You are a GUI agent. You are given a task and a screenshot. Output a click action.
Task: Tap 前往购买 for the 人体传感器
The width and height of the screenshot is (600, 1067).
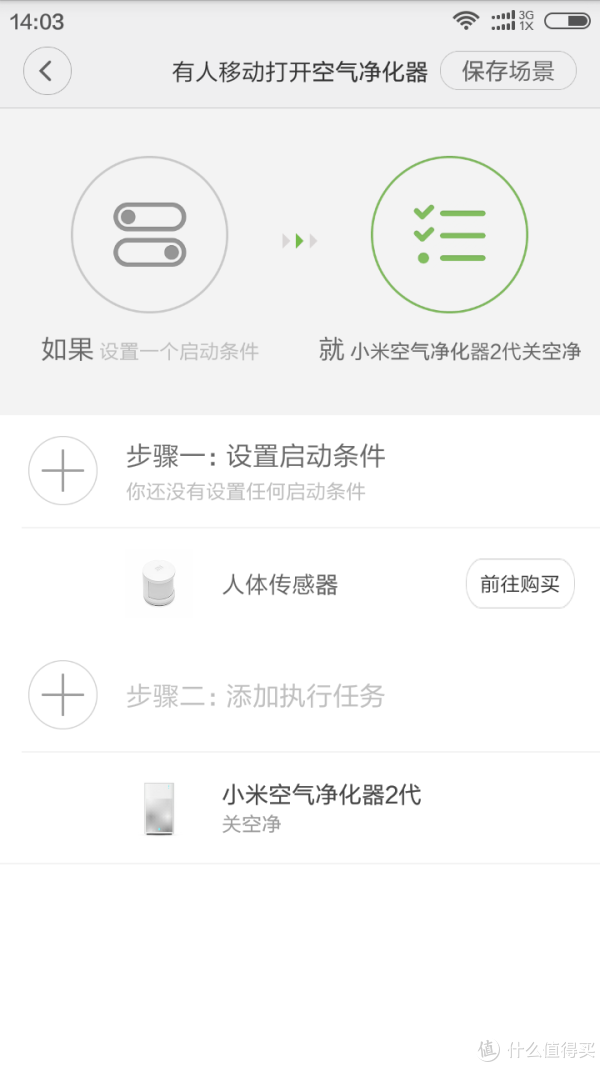point(520,584)
